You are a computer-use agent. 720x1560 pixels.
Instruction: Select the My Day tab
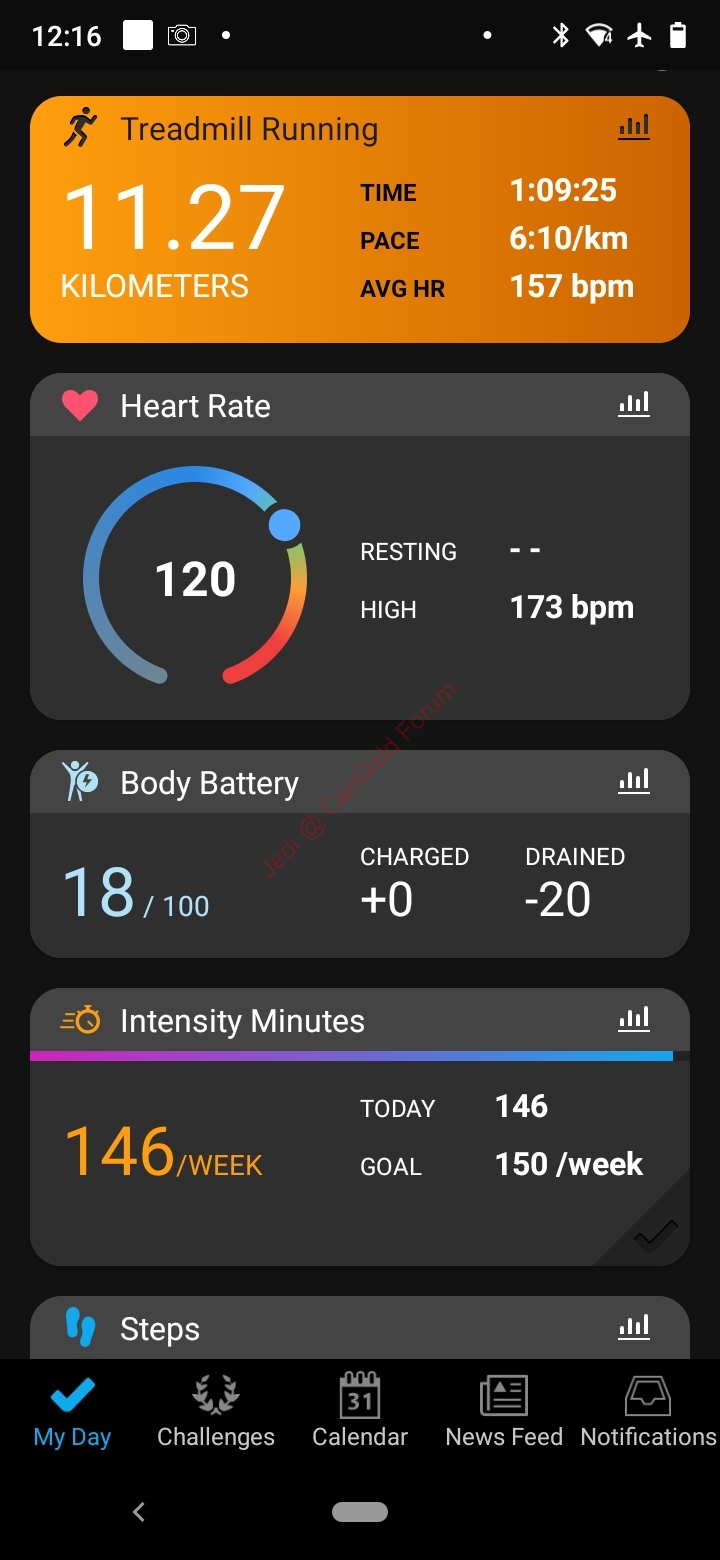(x=72, y=1412)
